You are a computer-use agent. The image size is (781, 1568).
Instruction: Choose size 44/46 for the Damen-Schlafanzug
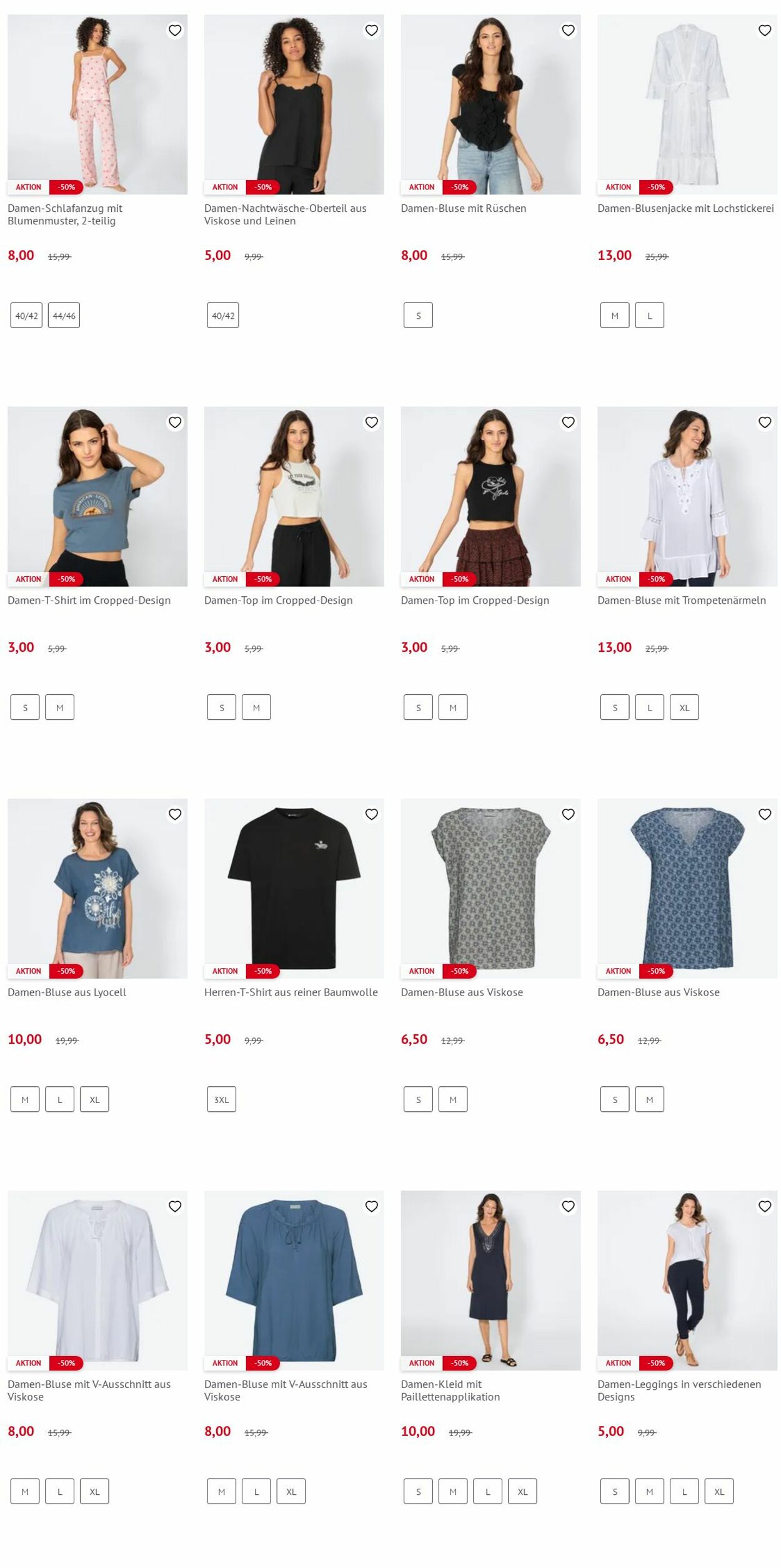tap(64, 316)
